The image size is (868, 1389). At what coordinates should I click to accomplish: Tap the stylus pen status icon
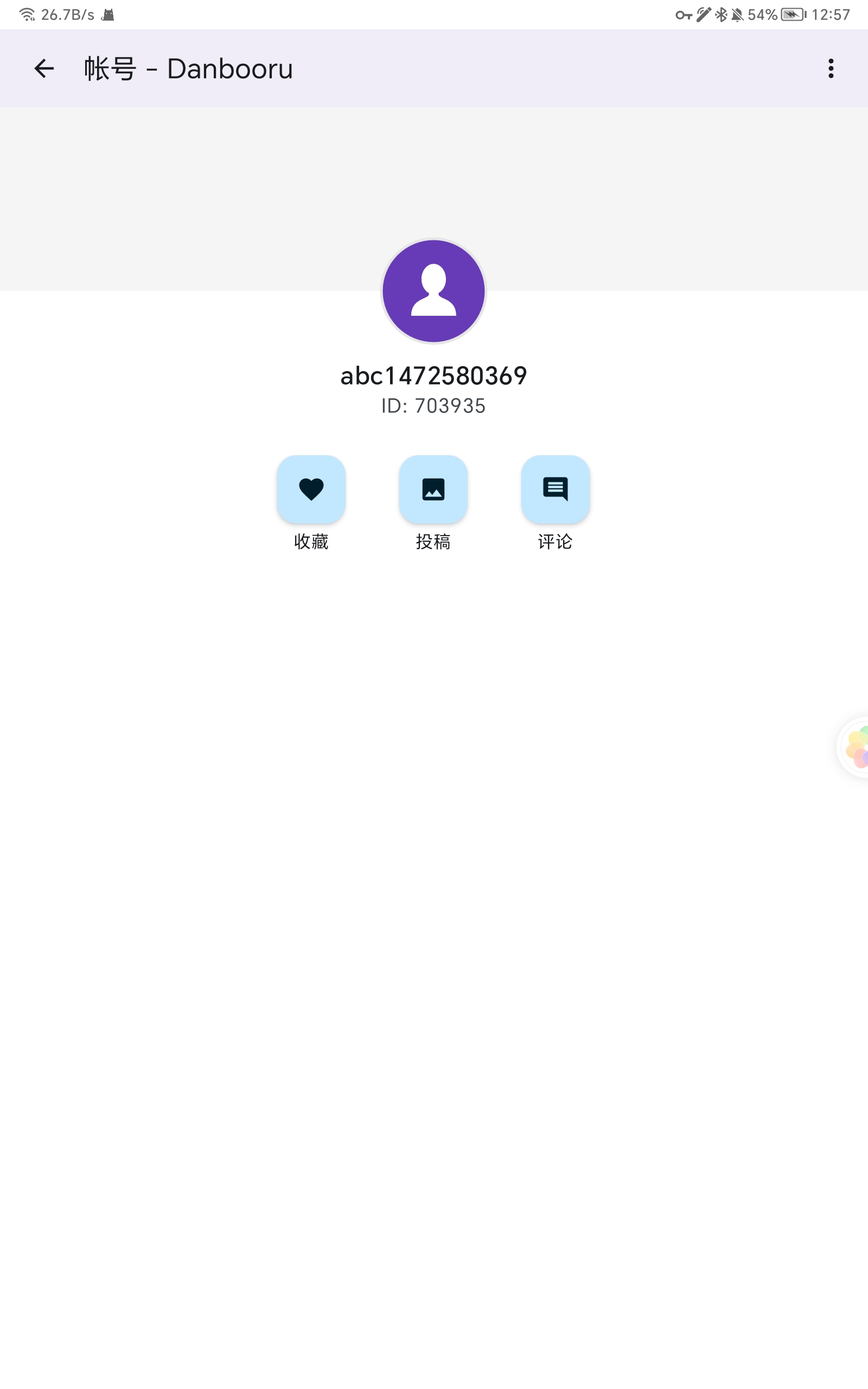(x=703, y=13)
